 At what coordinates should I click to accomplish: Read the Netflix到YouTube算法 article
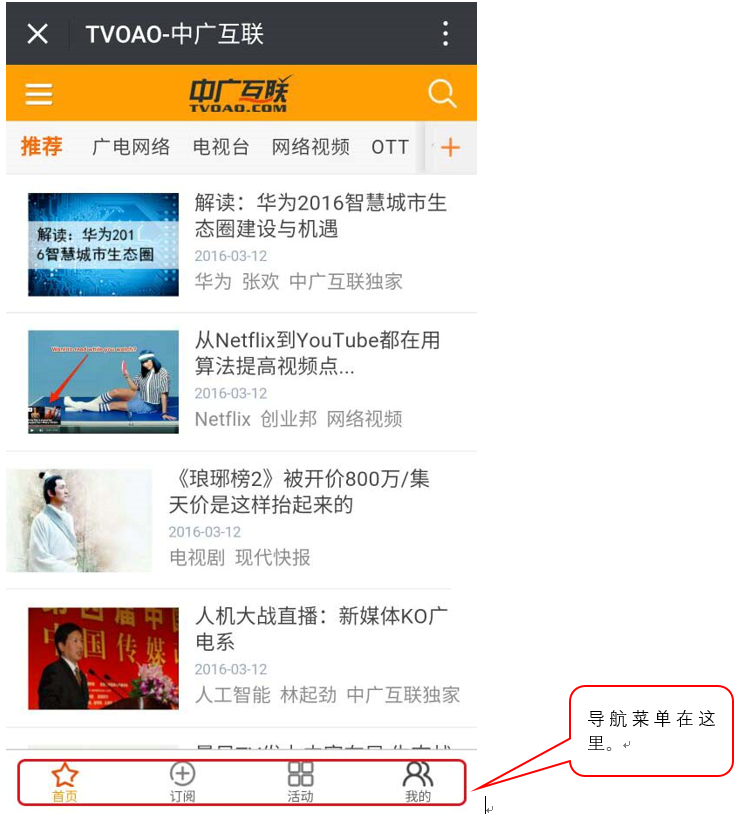coord(317,353)
